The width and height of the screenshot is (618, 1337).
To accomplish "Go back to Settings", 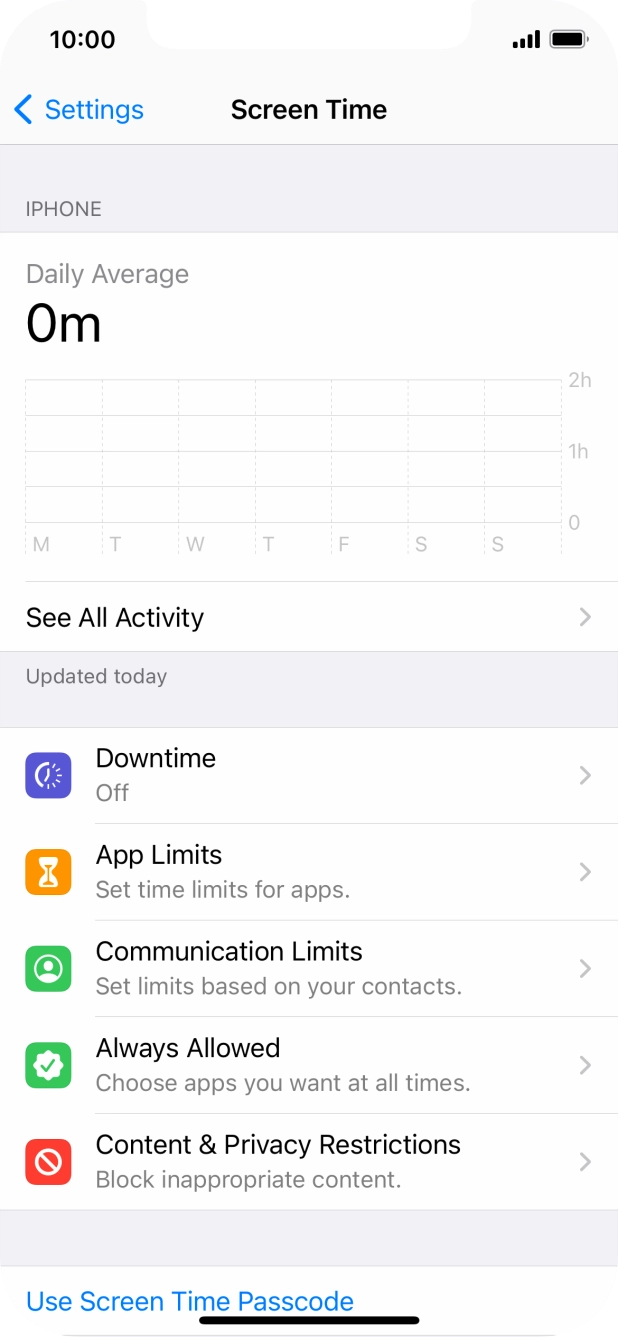I will (x=79, y=110).
